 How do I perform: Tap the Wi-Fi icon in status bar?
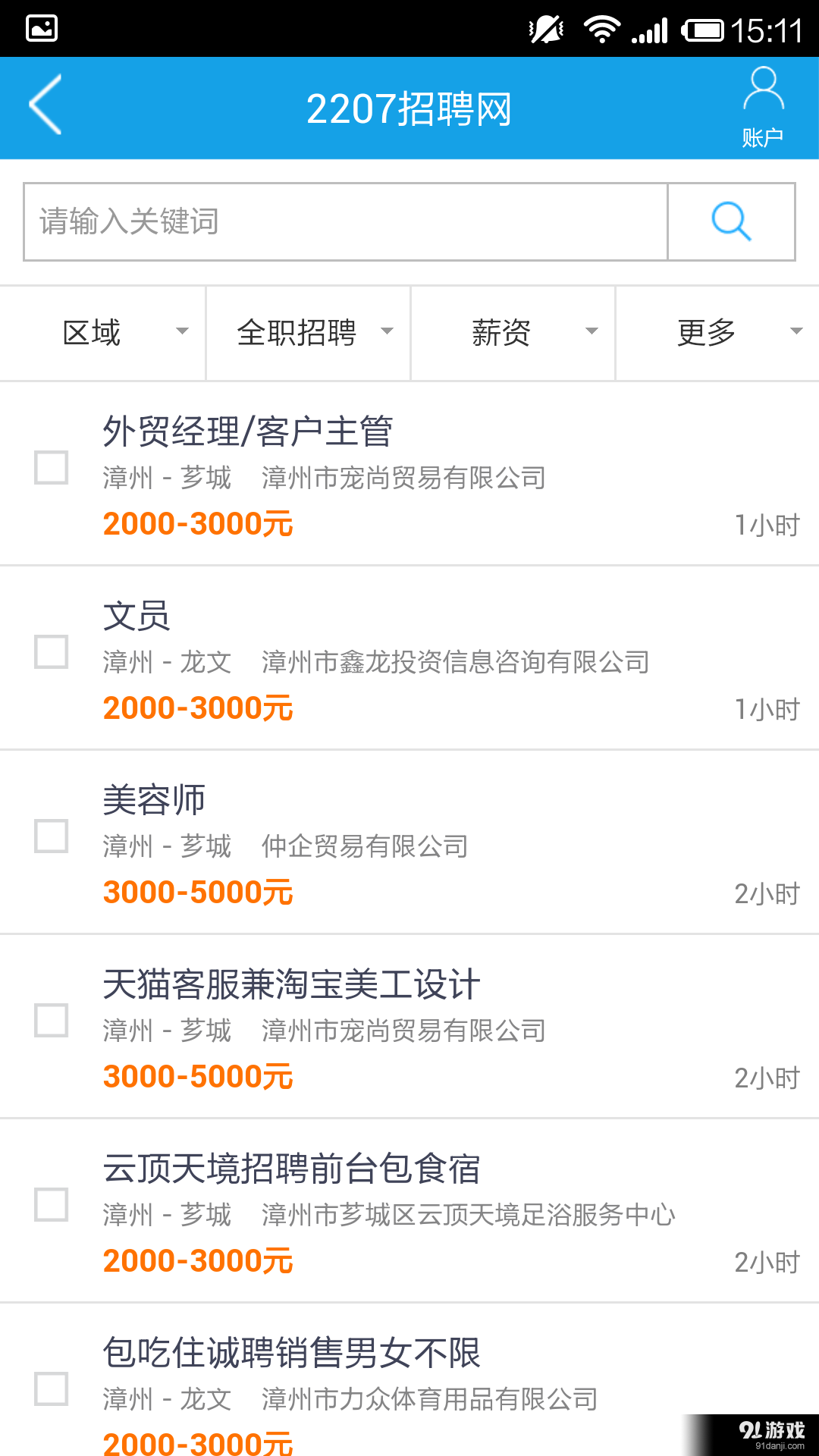pyautogui.click(x=601, y=28)
